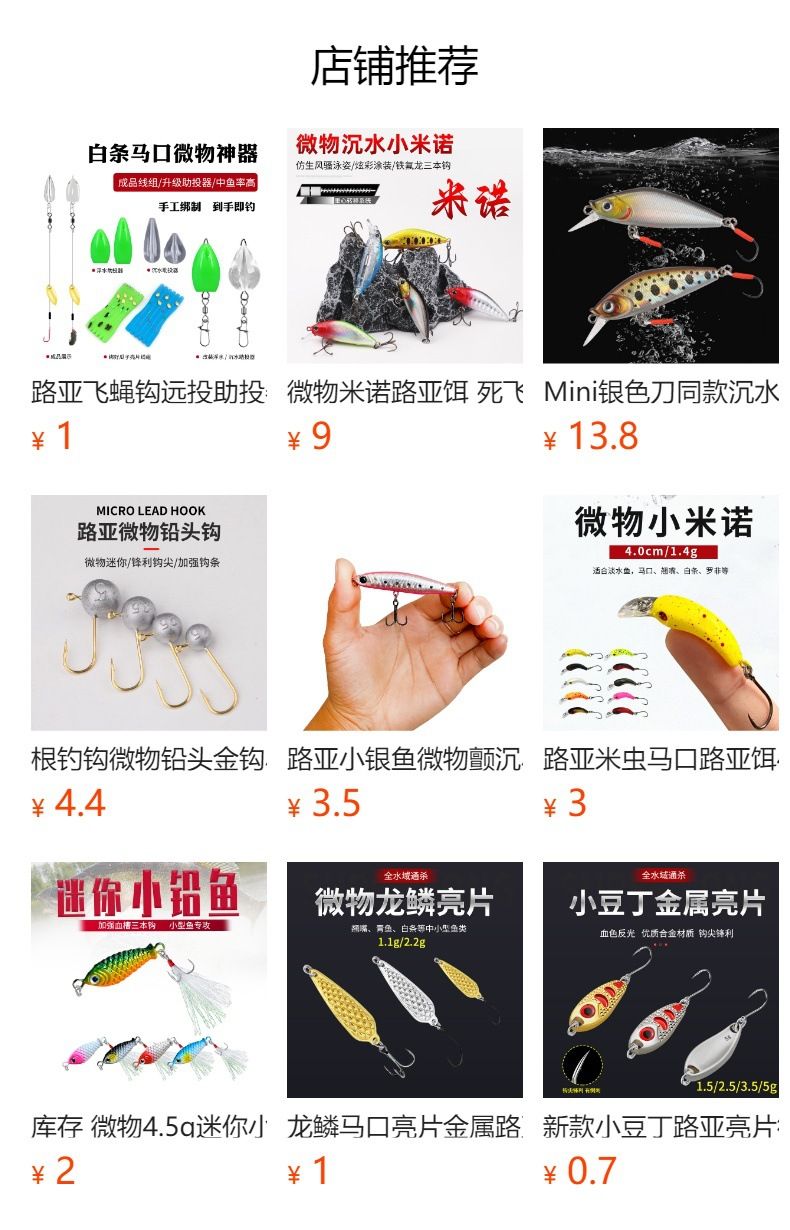Image resolution: width=790 pixels, height=1230 pixels.
Task: Tap the 龙鳞马口亮片金属 product card
Action: [405, 1025]
